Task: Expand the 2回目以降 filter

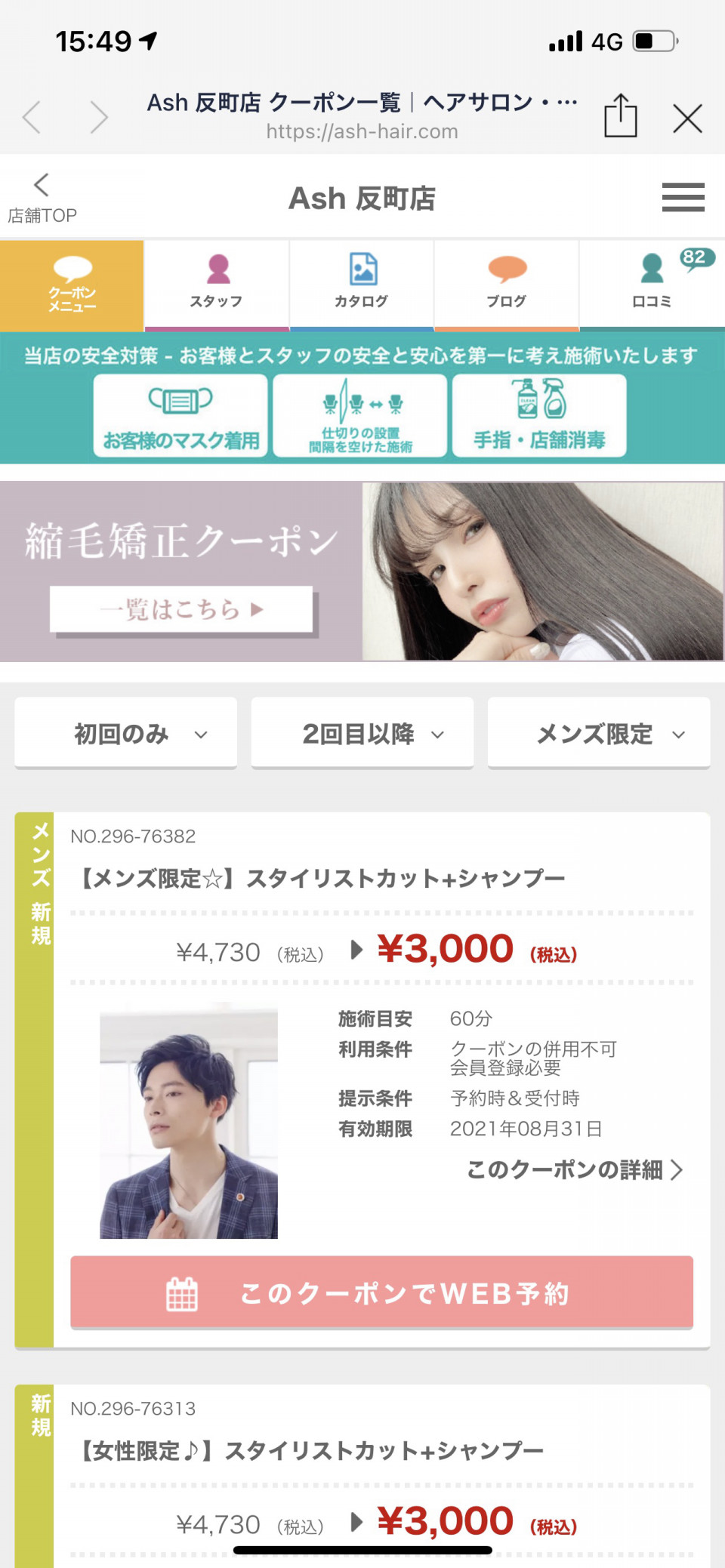Action: pyautogui.click(x=362, y=733)
